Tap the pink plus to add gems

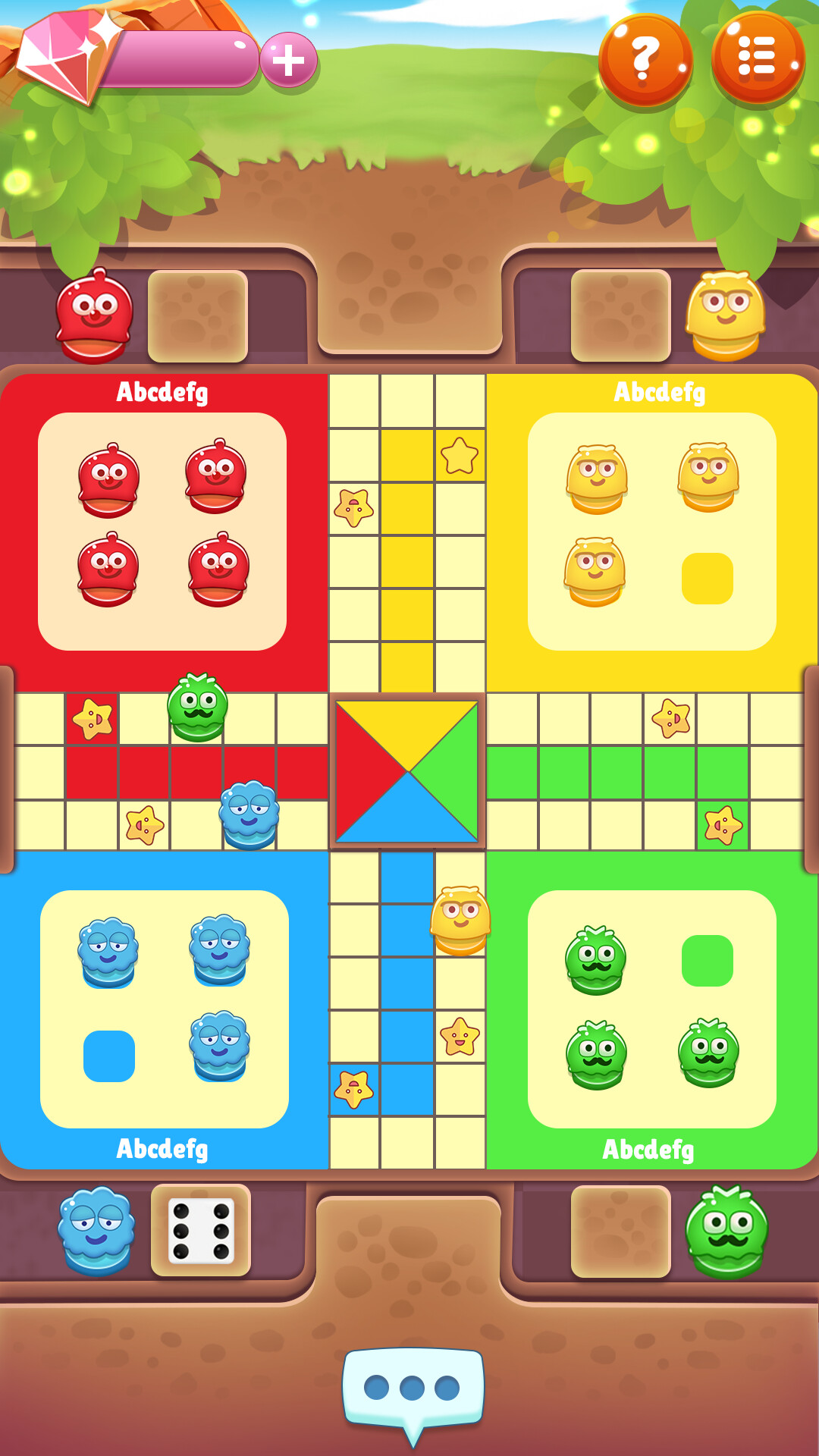(x=288, y=60)
